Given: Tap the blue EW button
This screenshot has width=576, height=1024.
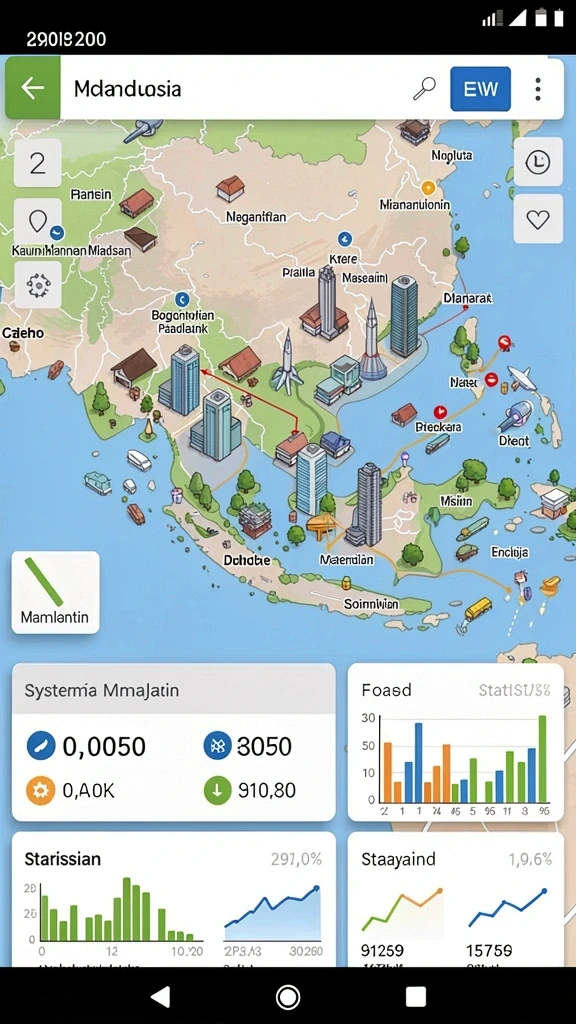Looking at the screenshot, I should point(481,89).
